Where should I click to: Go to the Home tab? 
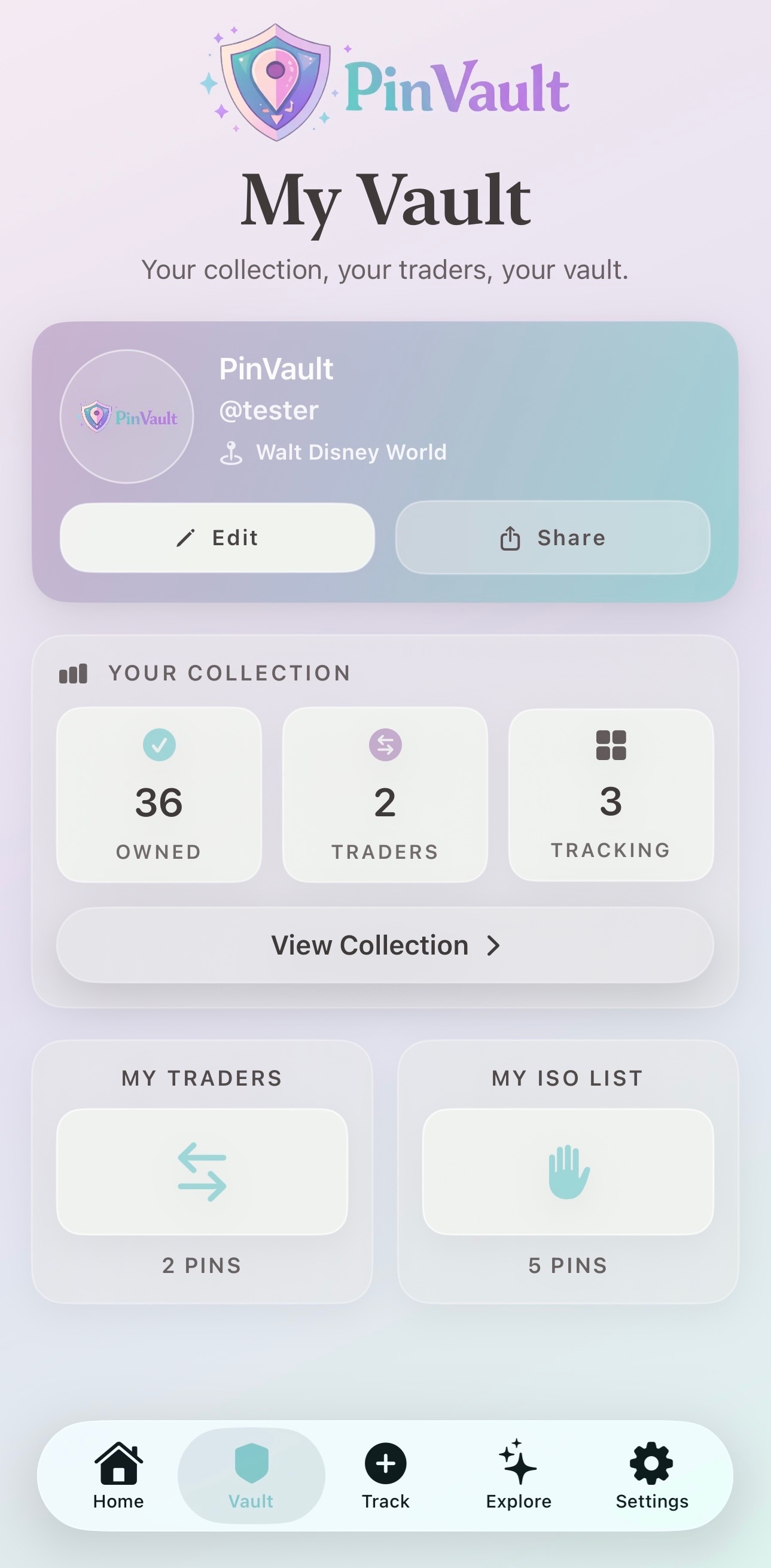click(118, 1475)
